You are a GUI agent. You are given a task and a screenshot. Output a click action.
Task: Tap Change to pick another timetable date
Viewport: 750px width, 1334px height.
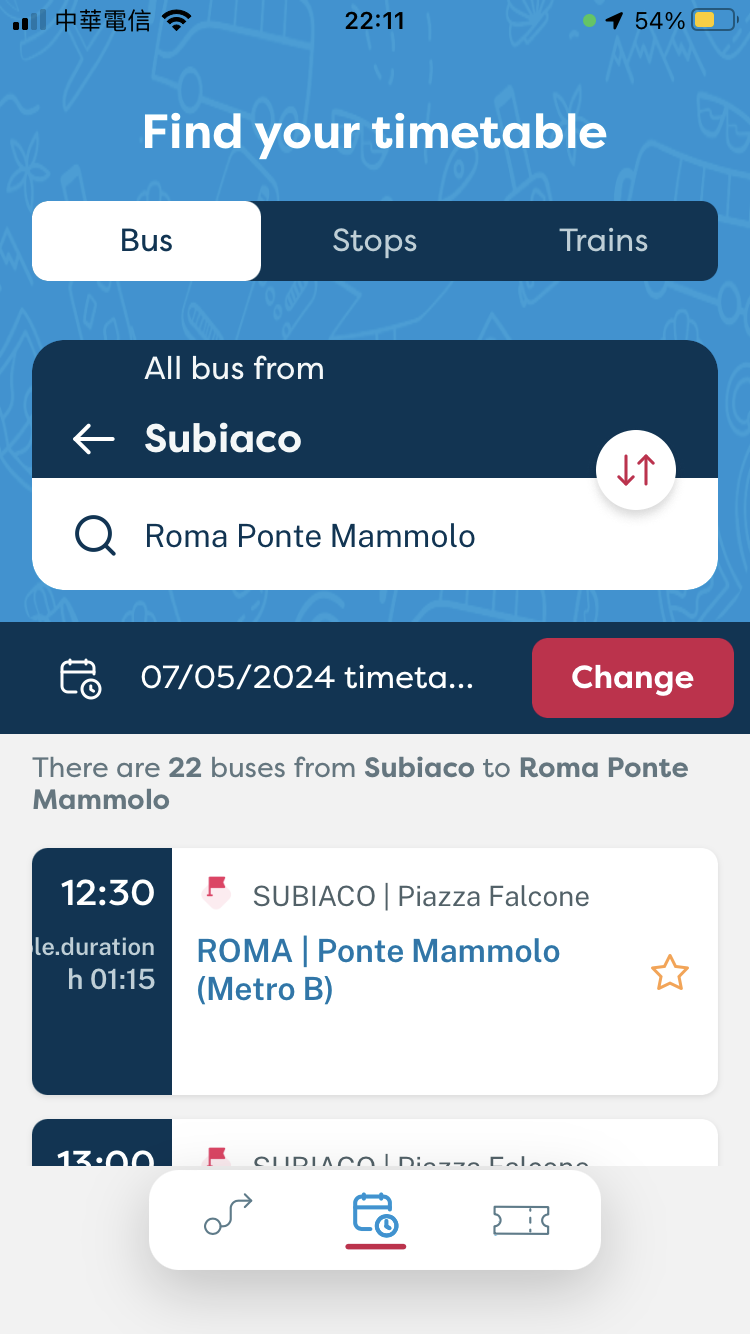coord(632,678)
